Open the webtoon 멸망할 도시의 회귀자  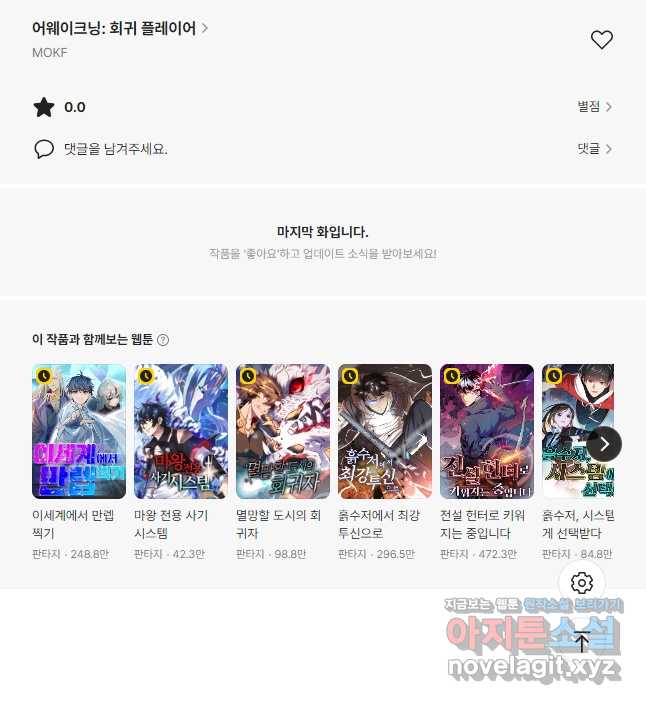point(283,431)
